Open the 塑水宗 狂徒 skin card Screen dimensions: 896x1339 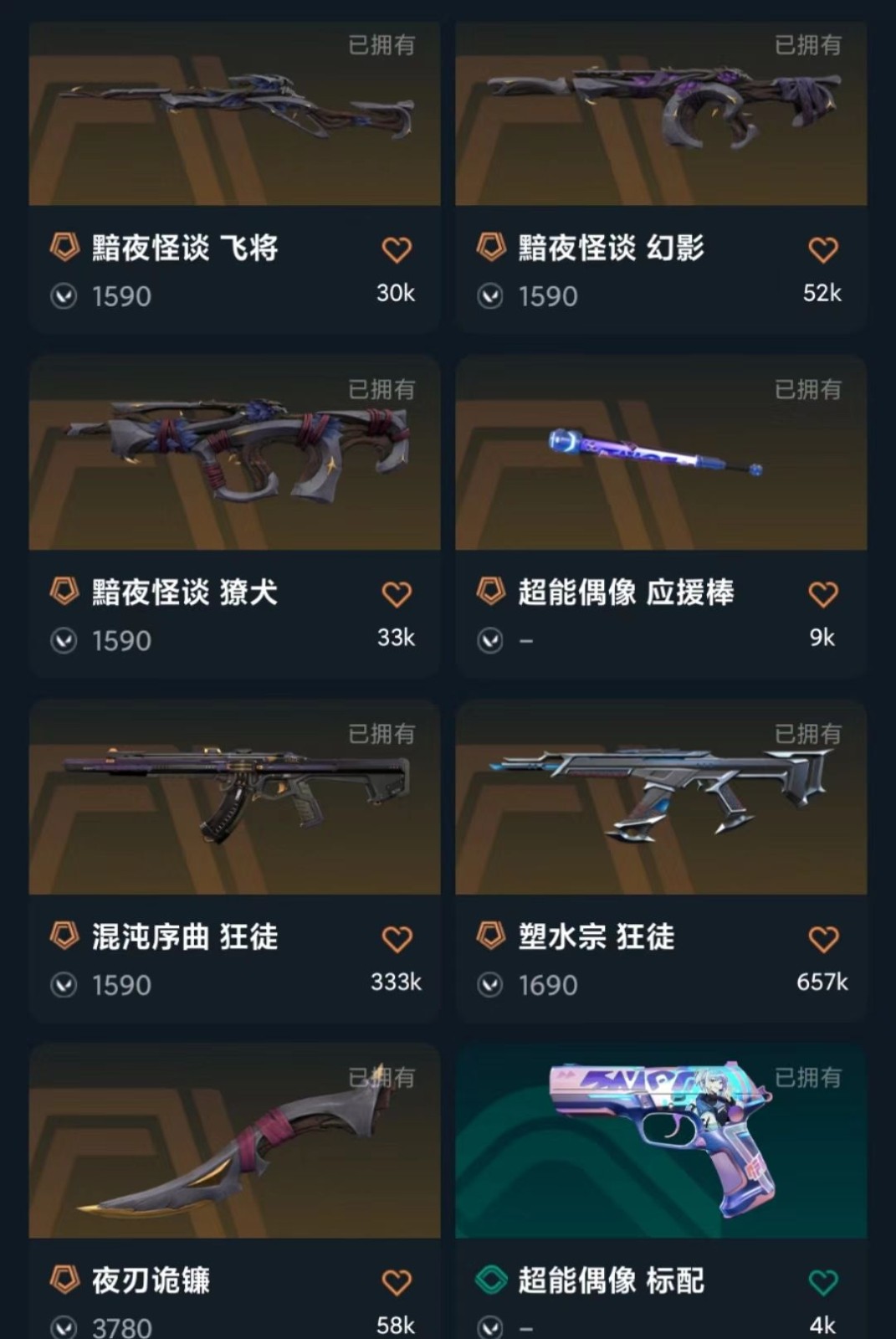pos(661,799)
